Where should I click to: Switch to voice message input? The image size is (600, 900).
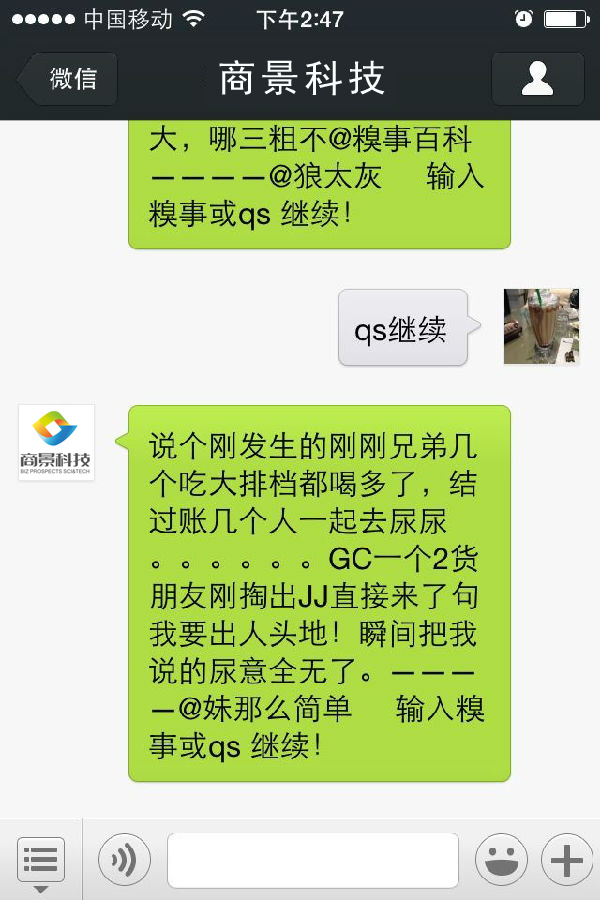point(124,860)
